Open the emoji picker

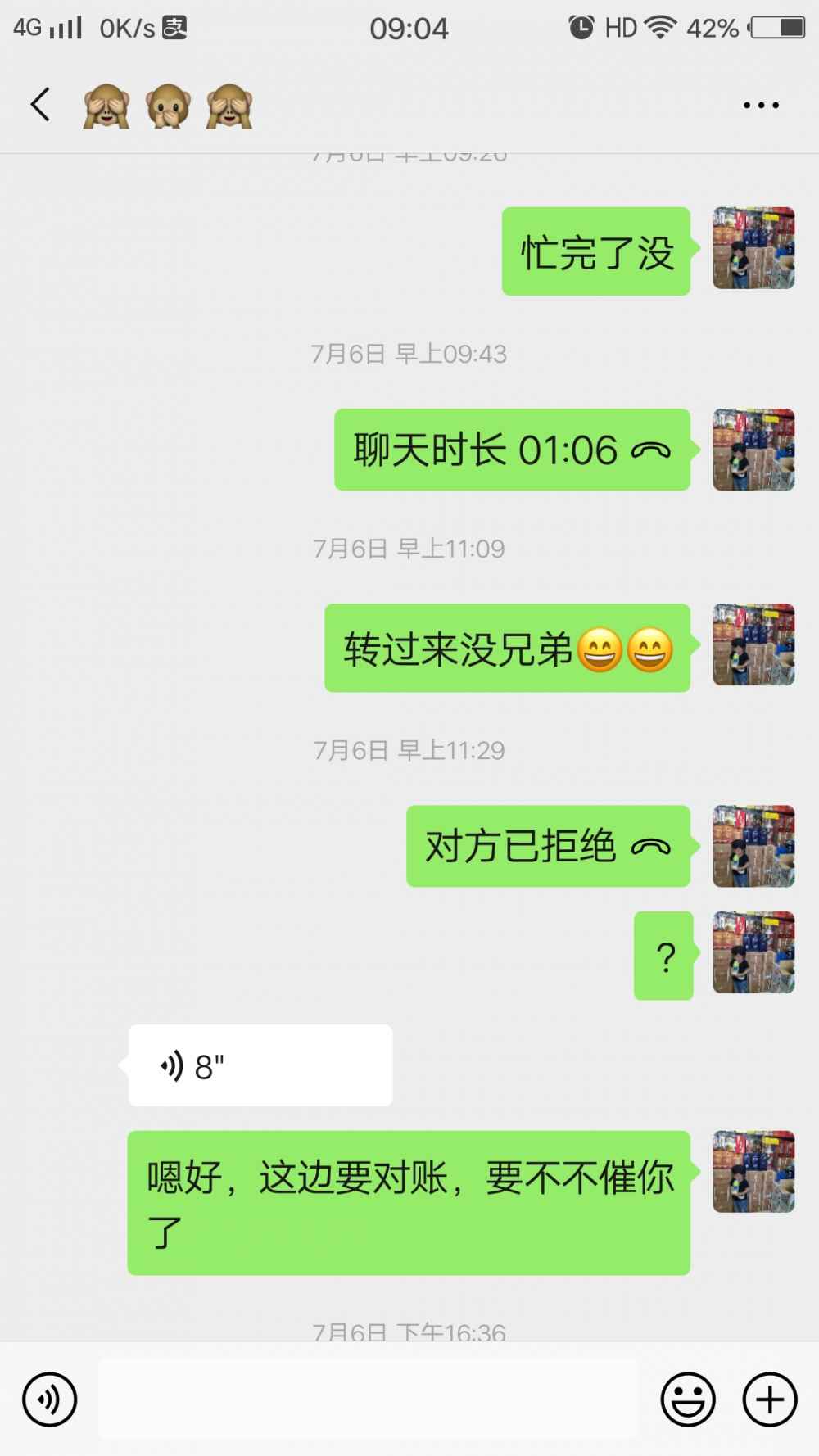(x=688, y=1399)
